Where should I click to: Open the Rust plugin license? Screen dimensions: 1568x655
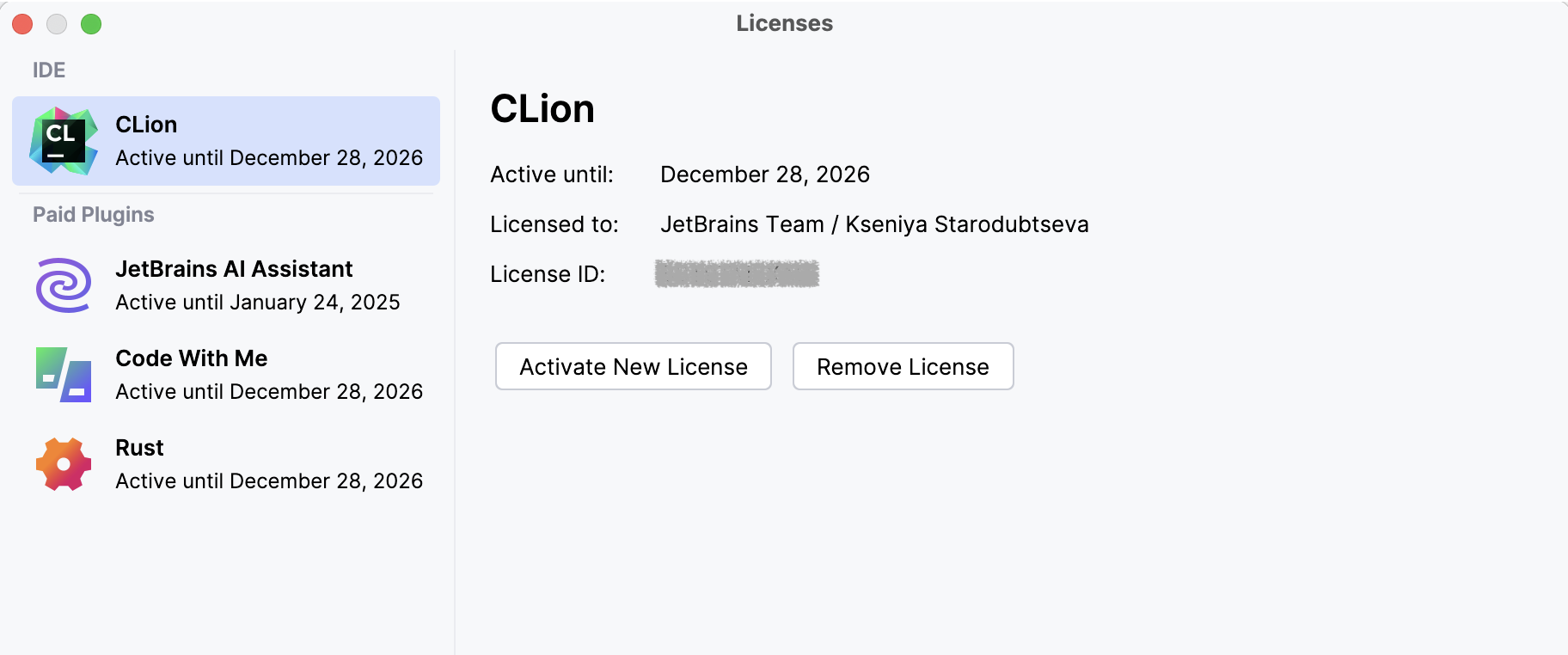pos(225,464)
